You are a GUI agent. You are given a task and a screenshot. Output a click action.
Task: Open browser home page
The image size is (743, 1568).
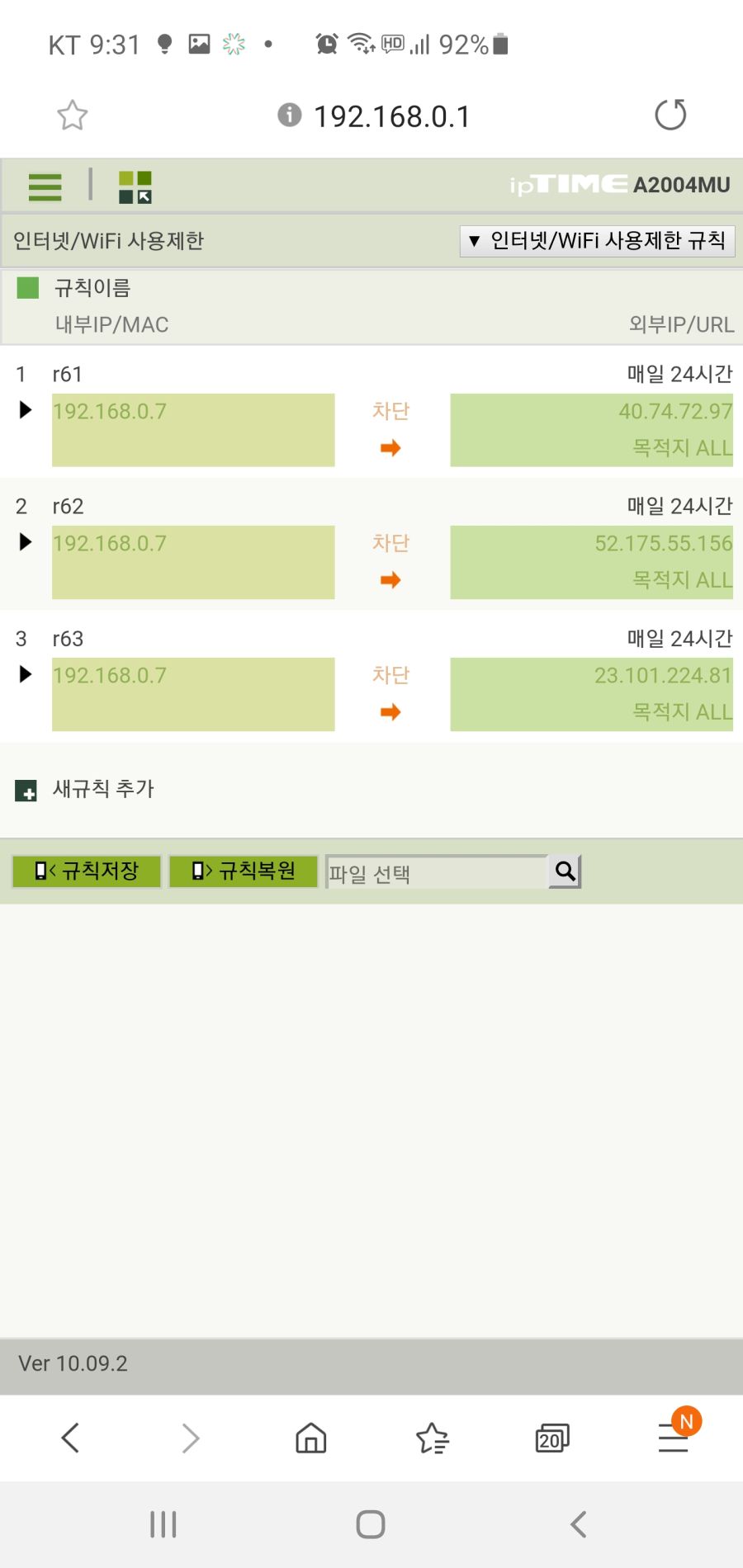click(x=311, y=1438)
